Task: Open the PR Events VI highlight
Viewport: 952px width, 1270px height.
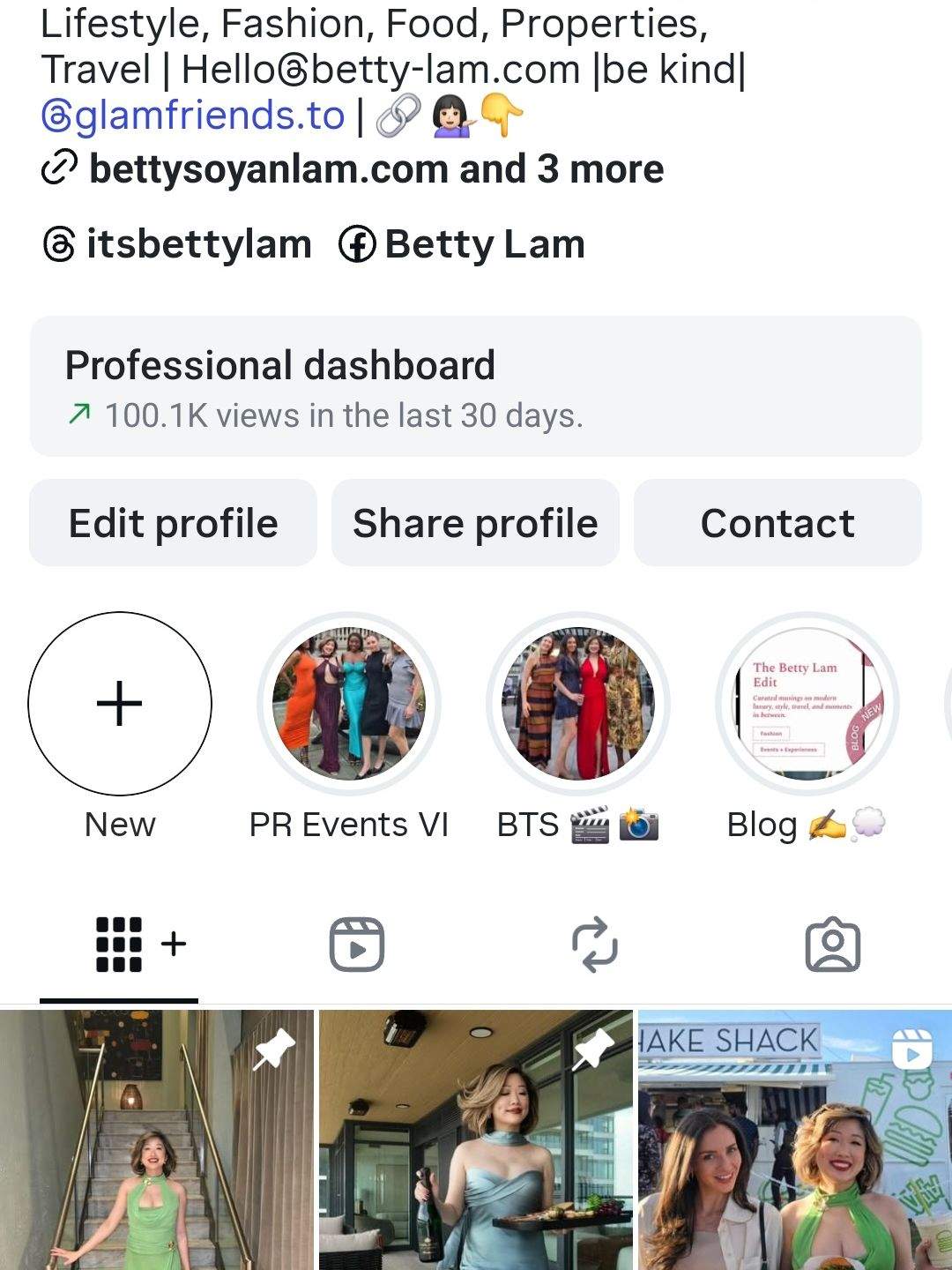Action: pyautogui.click(x=349, y=704)
